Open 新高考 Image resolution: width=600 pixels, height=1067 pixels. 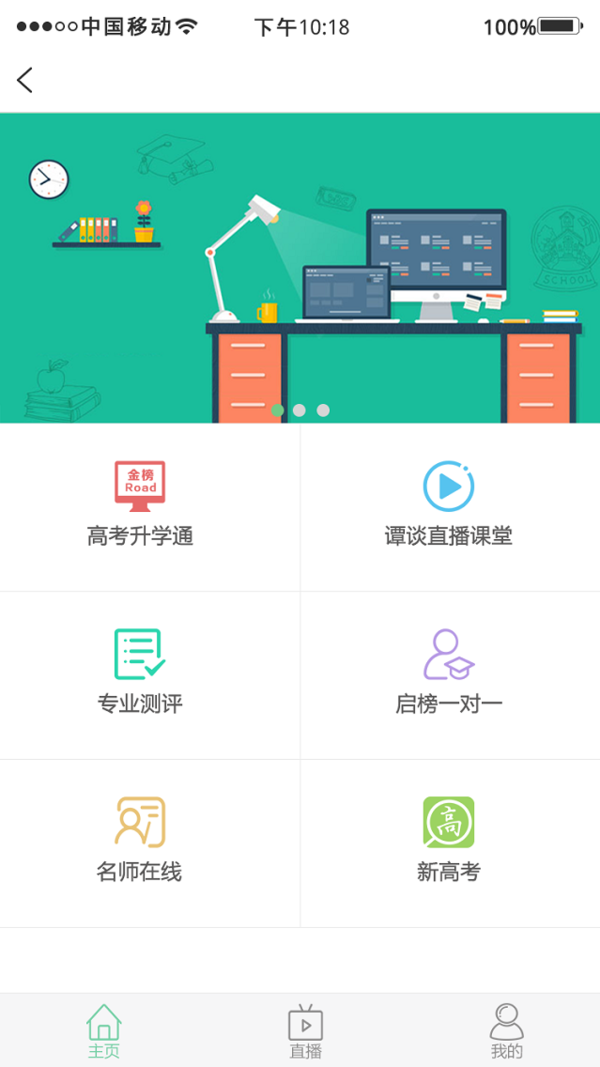pyautogui.click(x=448, y=842)
